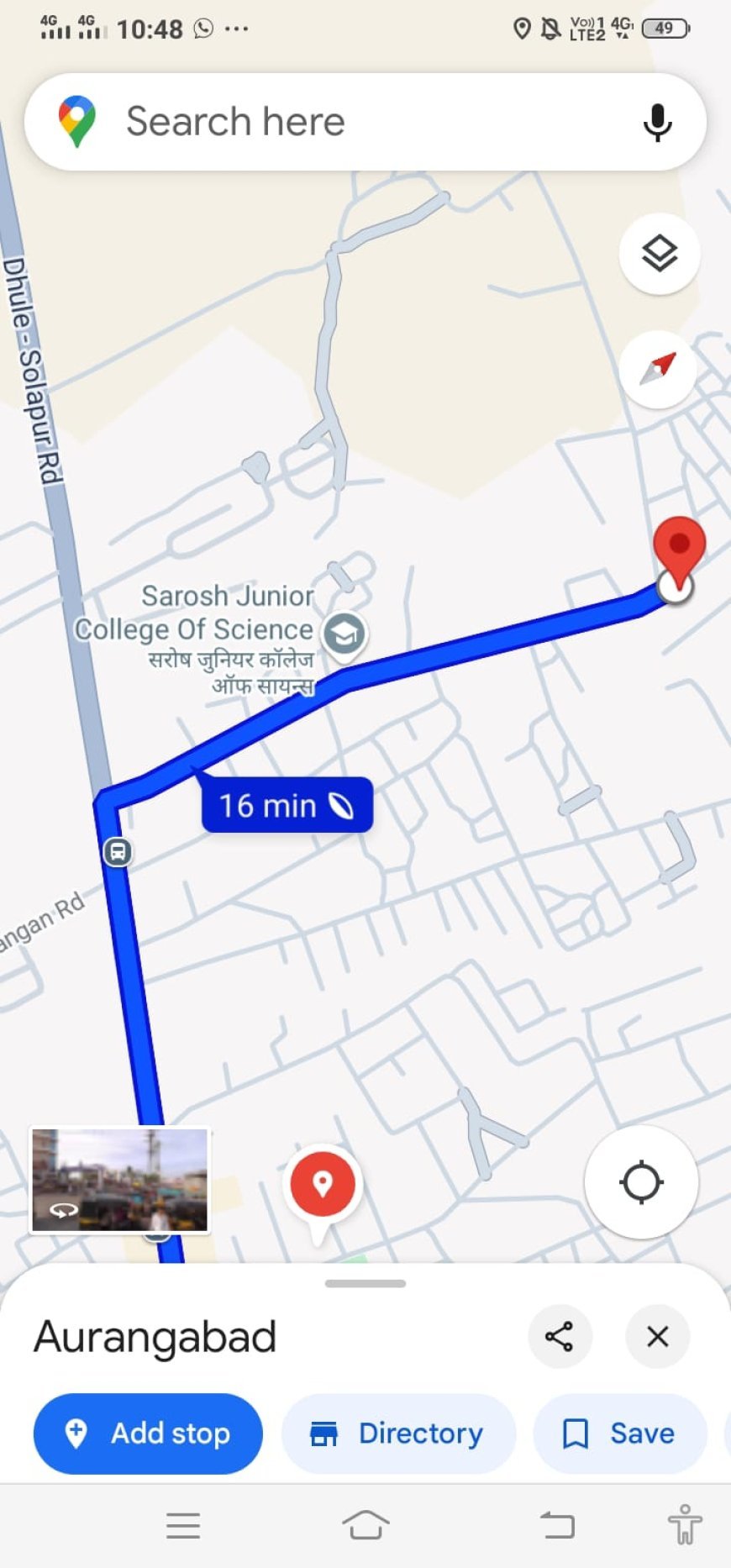Open the Directory chip
This screenshot has width=731, height=1568.
[x=398, y=1434]
